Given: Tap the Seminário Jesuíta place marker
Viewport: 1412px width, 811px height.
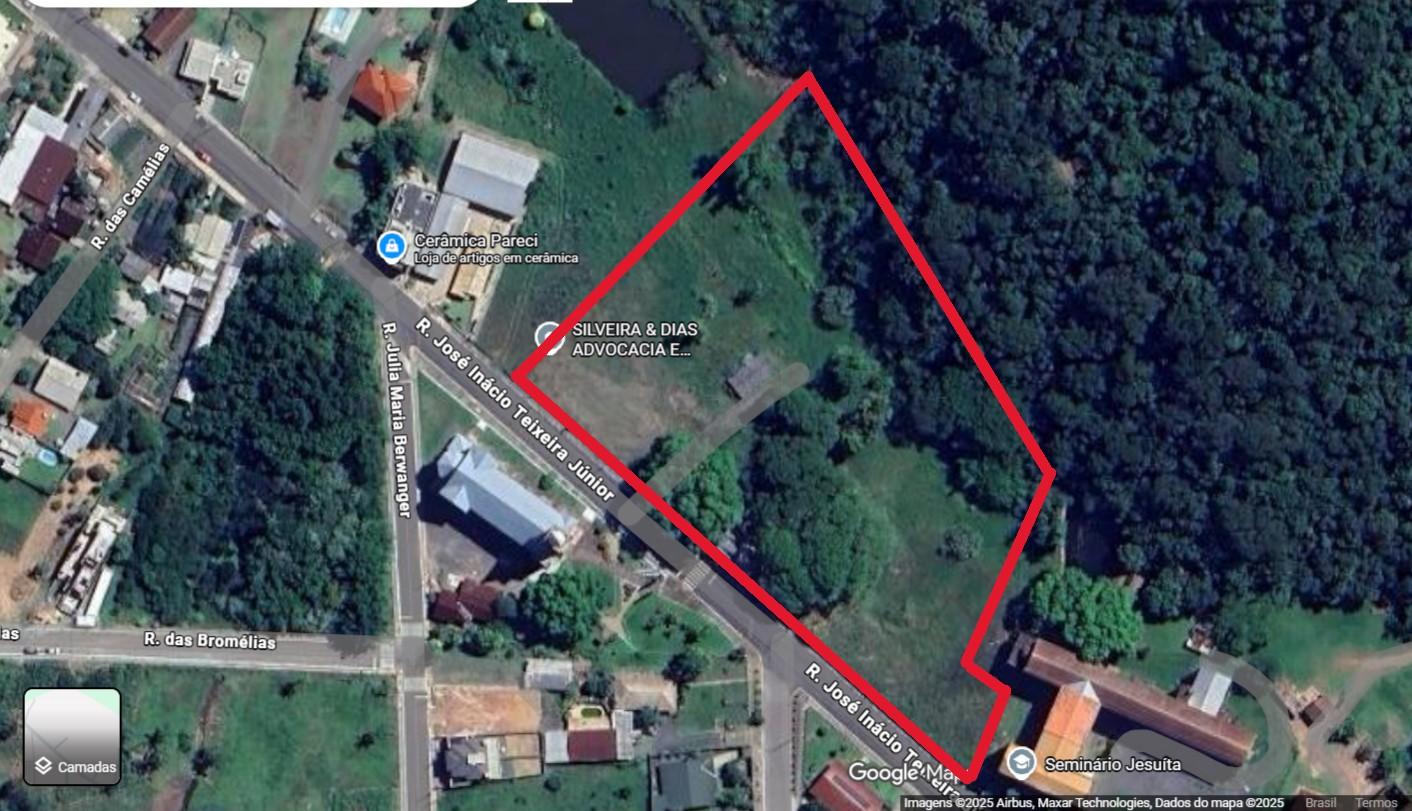Looking at the screenshot, I should [1020, 763].
